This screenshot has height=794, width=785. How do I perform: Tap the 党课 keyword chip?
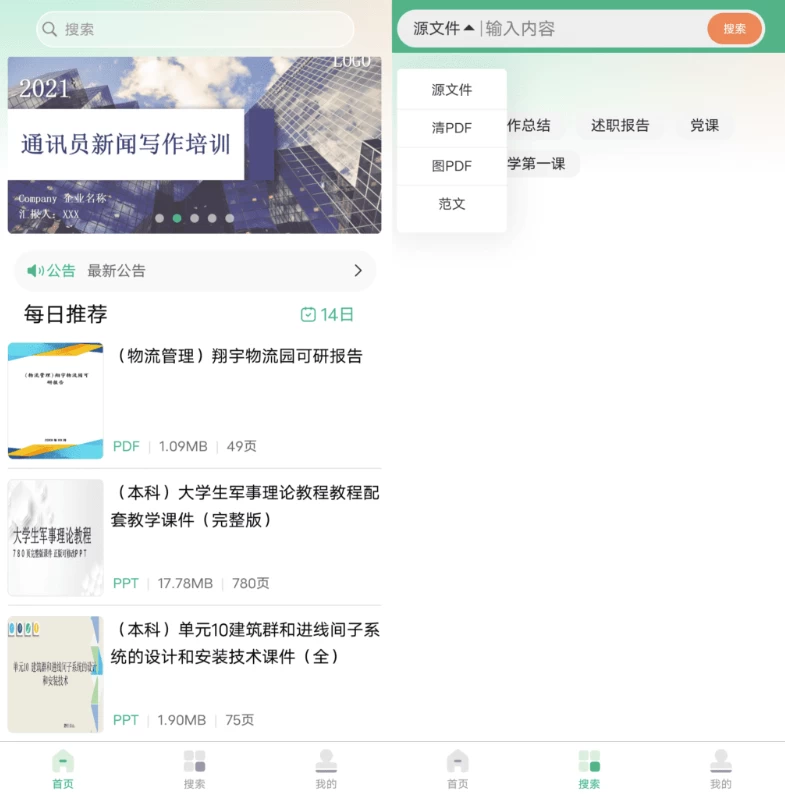coord(704,126)
